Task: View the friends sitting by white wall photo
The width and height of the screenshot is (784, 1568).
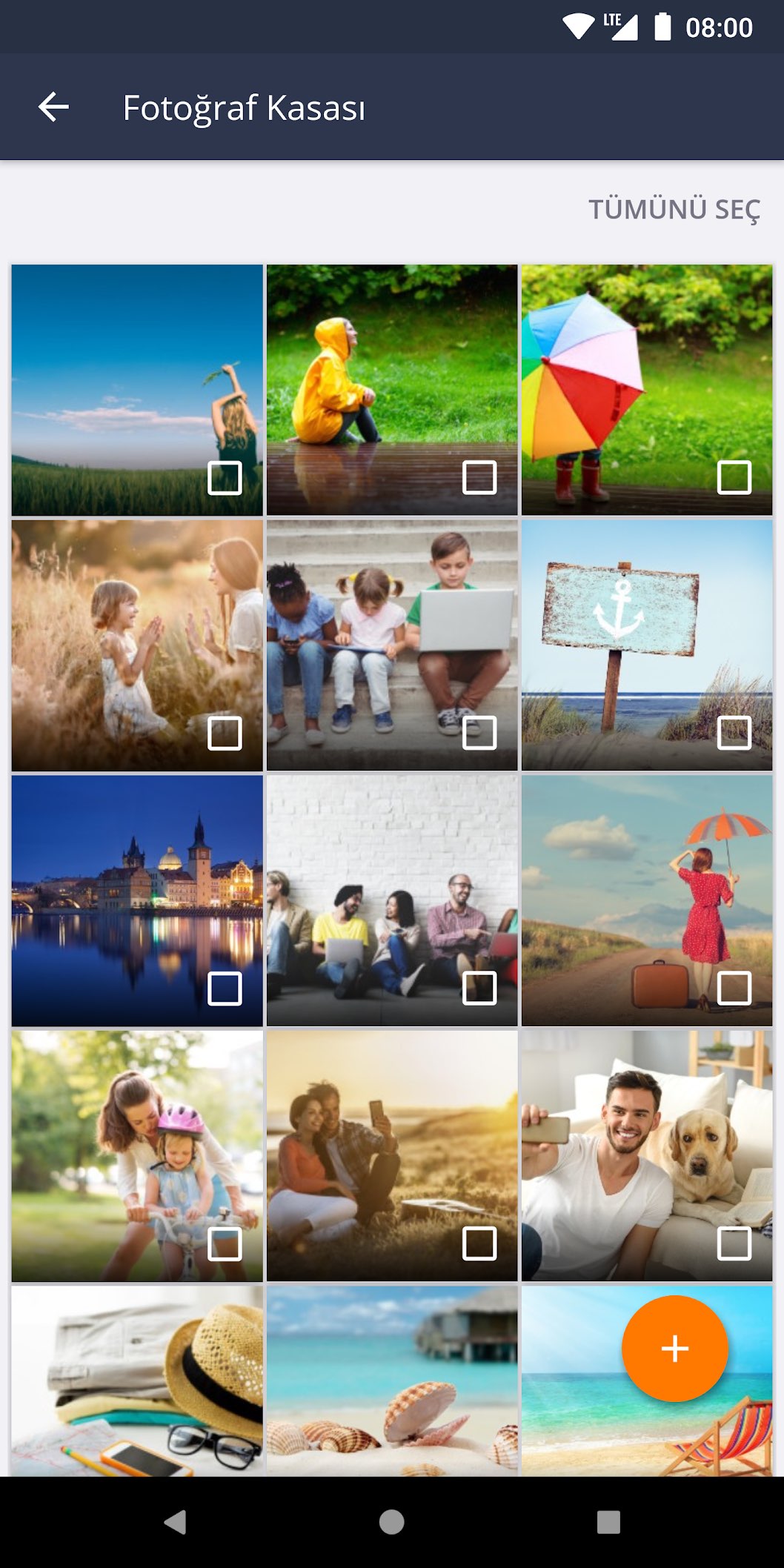Action: click(x=392, y=900)
